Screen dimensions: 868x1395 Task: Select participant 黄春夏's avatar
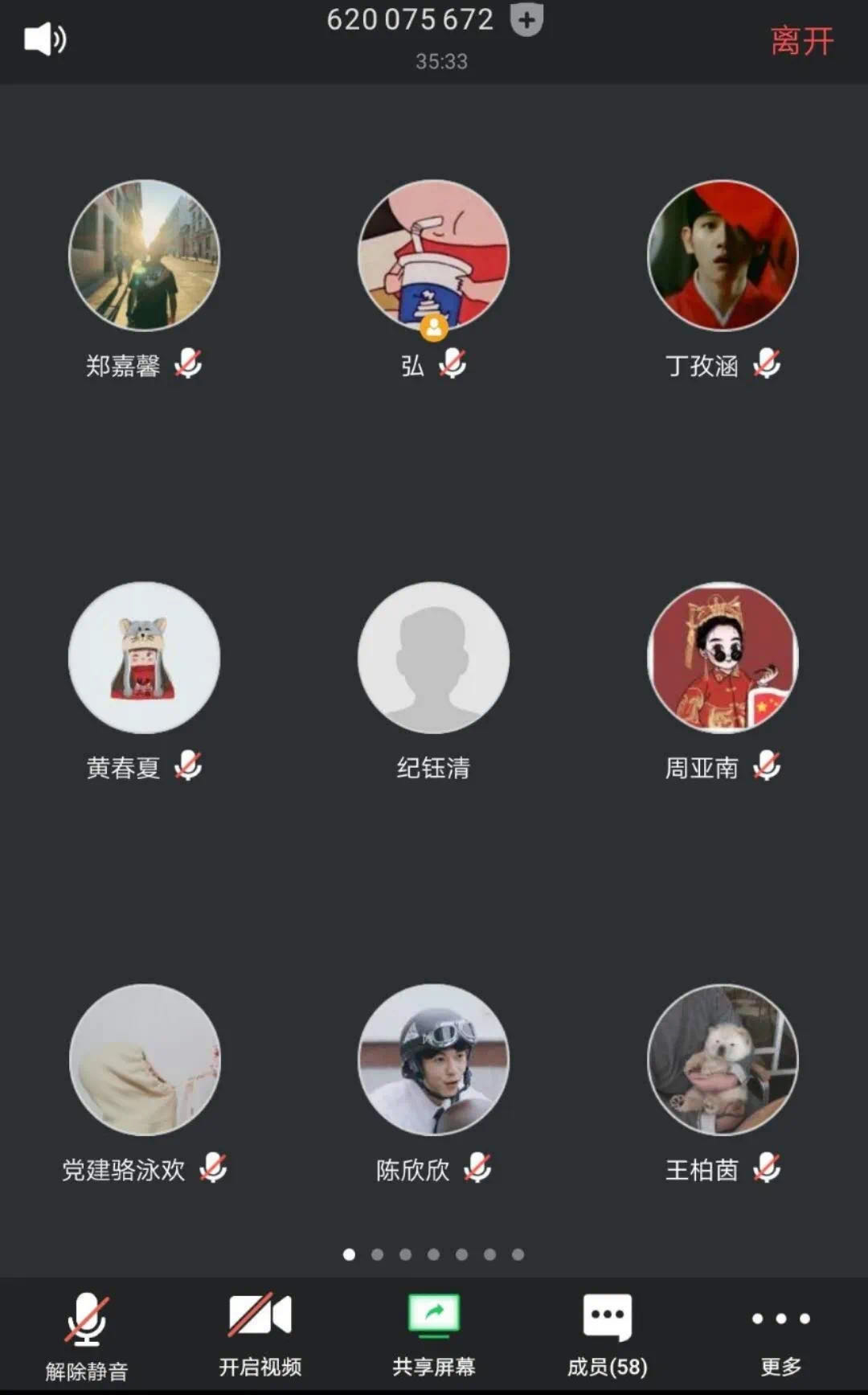click(x=145, y=658)
